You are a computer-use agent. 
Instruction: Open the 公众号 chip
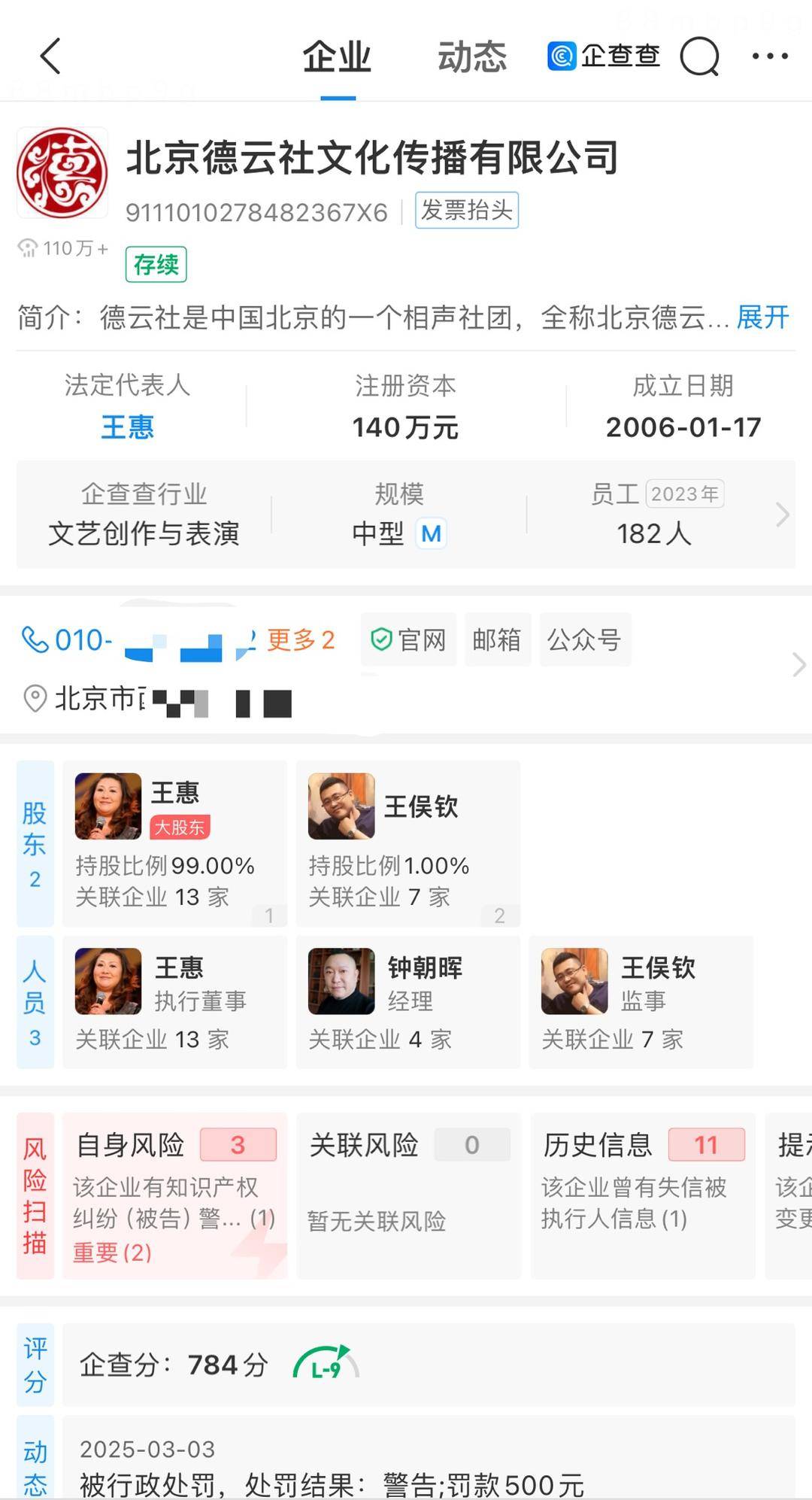584,640
